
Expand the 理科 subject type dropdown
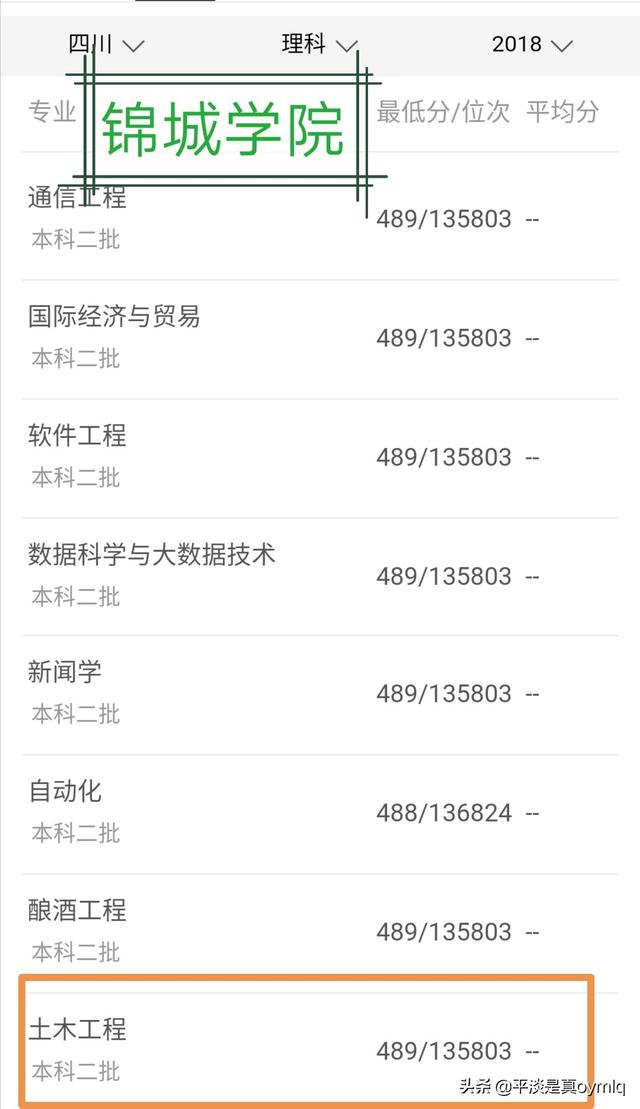click(x=320, y=45)
